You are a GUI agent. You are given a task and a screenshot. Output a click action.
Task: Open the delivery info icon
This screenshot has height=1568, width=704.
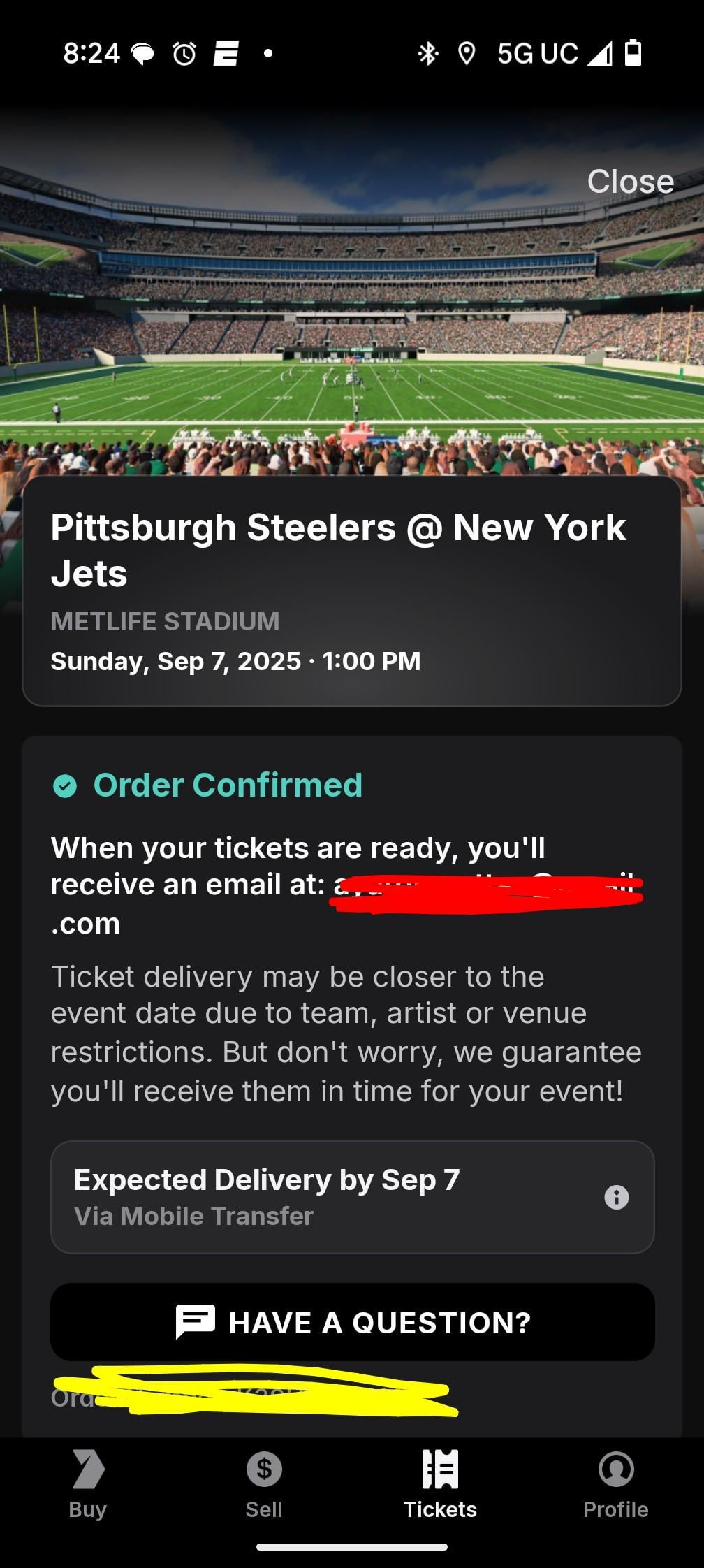pos(616,1197)
